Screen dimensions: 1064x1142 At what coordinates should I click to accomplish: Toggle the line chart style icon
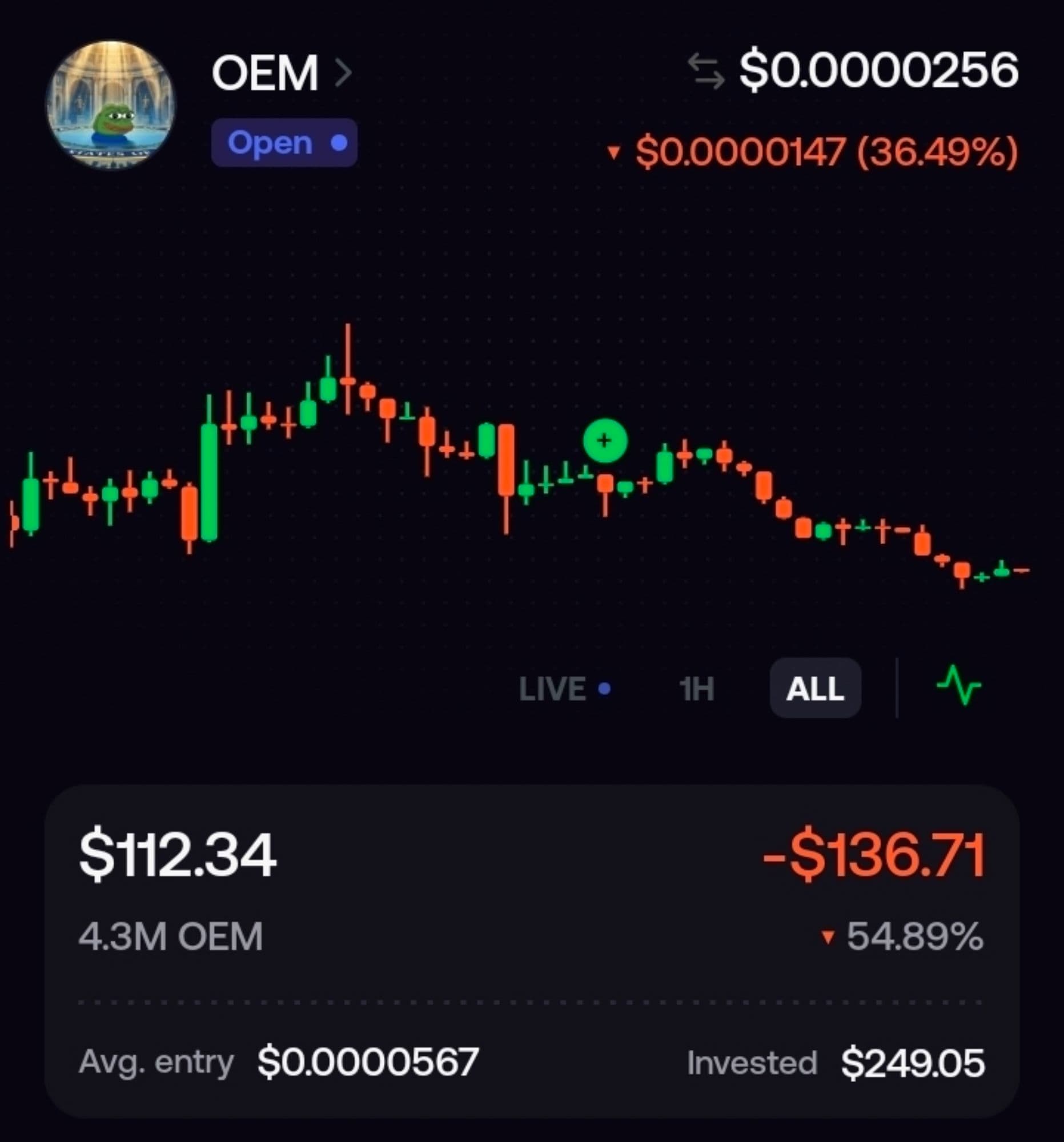(958, 685)
